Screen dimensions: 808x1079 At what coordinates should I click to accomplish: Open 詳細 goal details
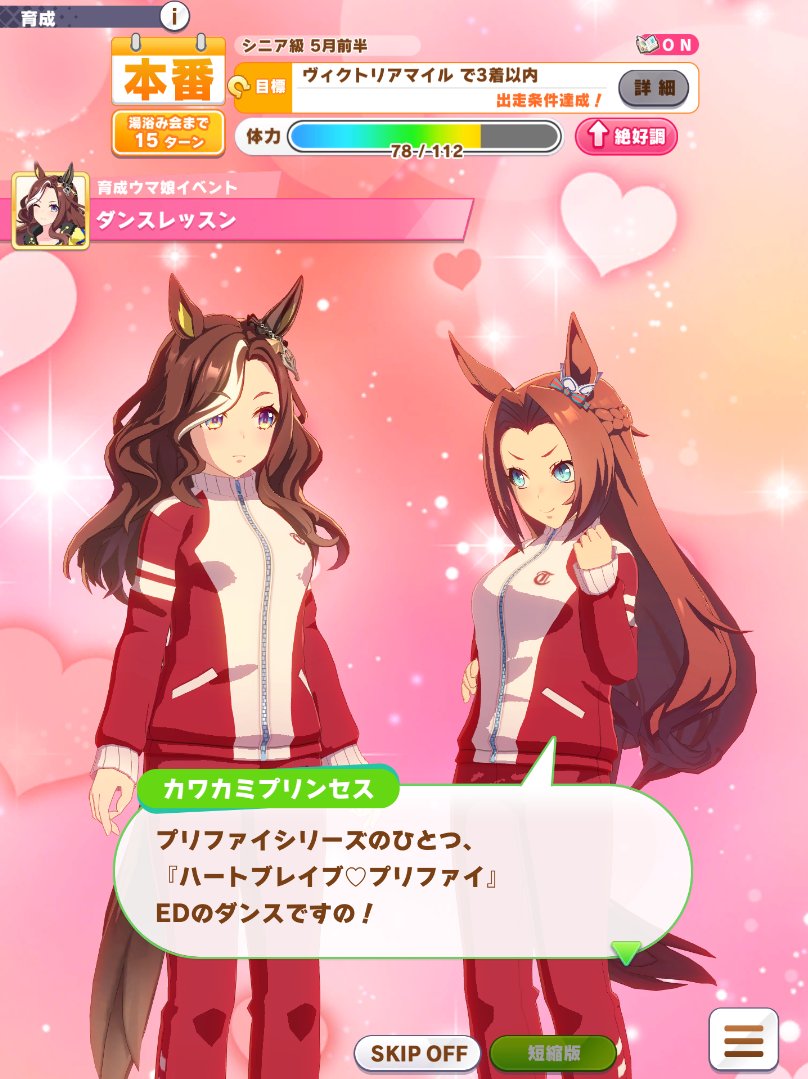(x=653, y=88)
